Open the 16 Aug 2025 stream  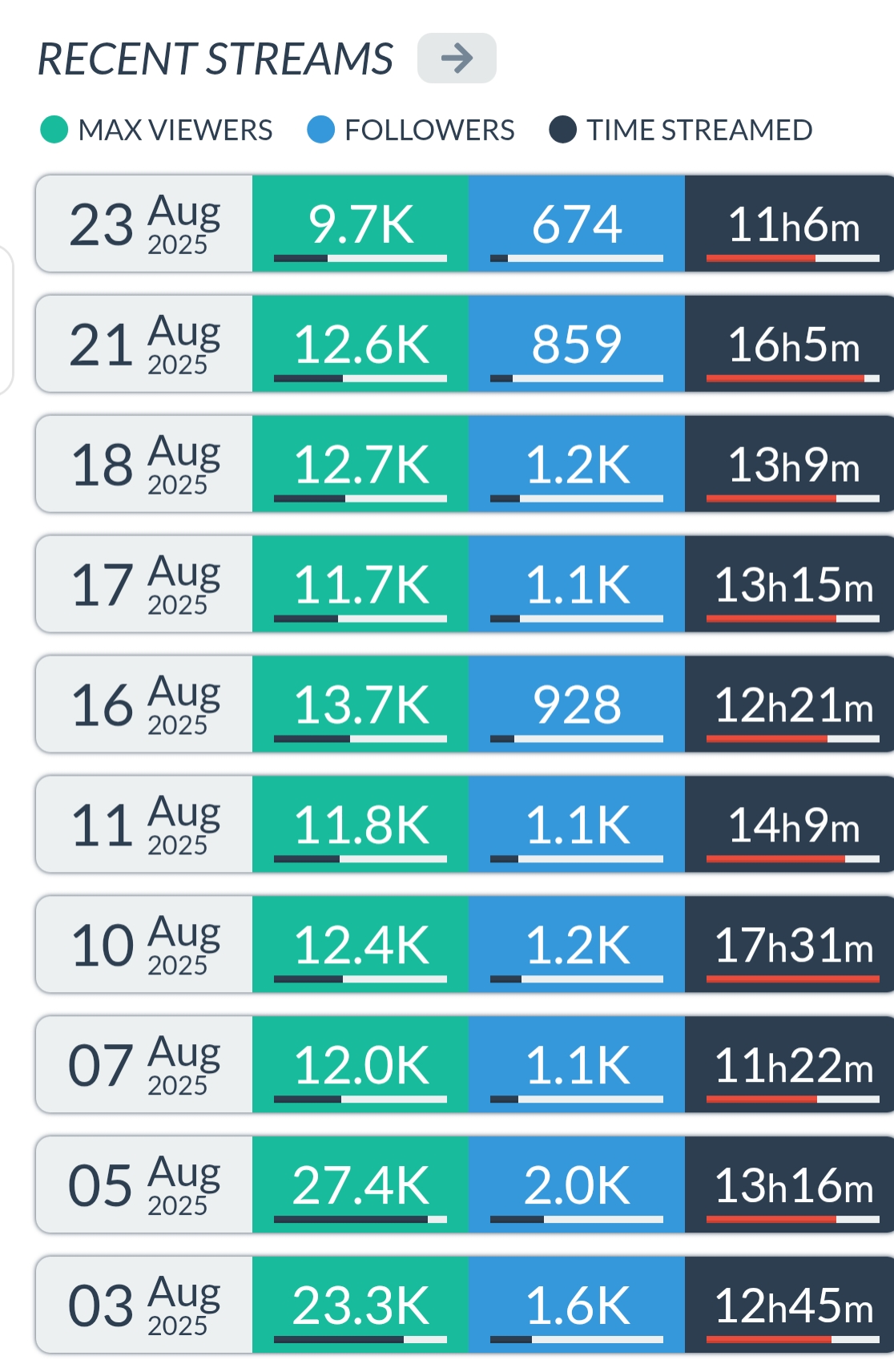[x=144, y=704]
